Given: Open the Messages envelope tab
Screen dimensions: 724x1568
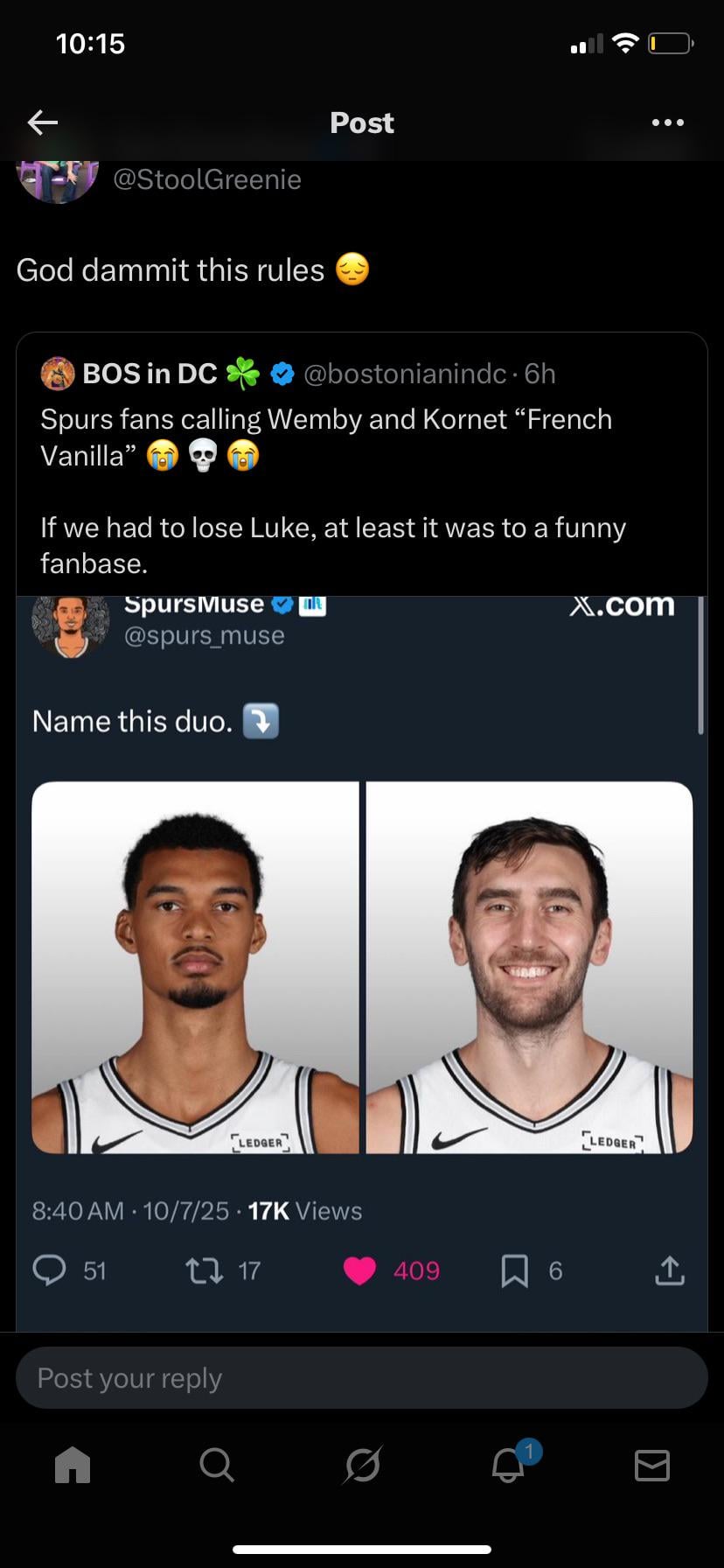Looking at the screenshot, I should click(x=651, y=1464).
